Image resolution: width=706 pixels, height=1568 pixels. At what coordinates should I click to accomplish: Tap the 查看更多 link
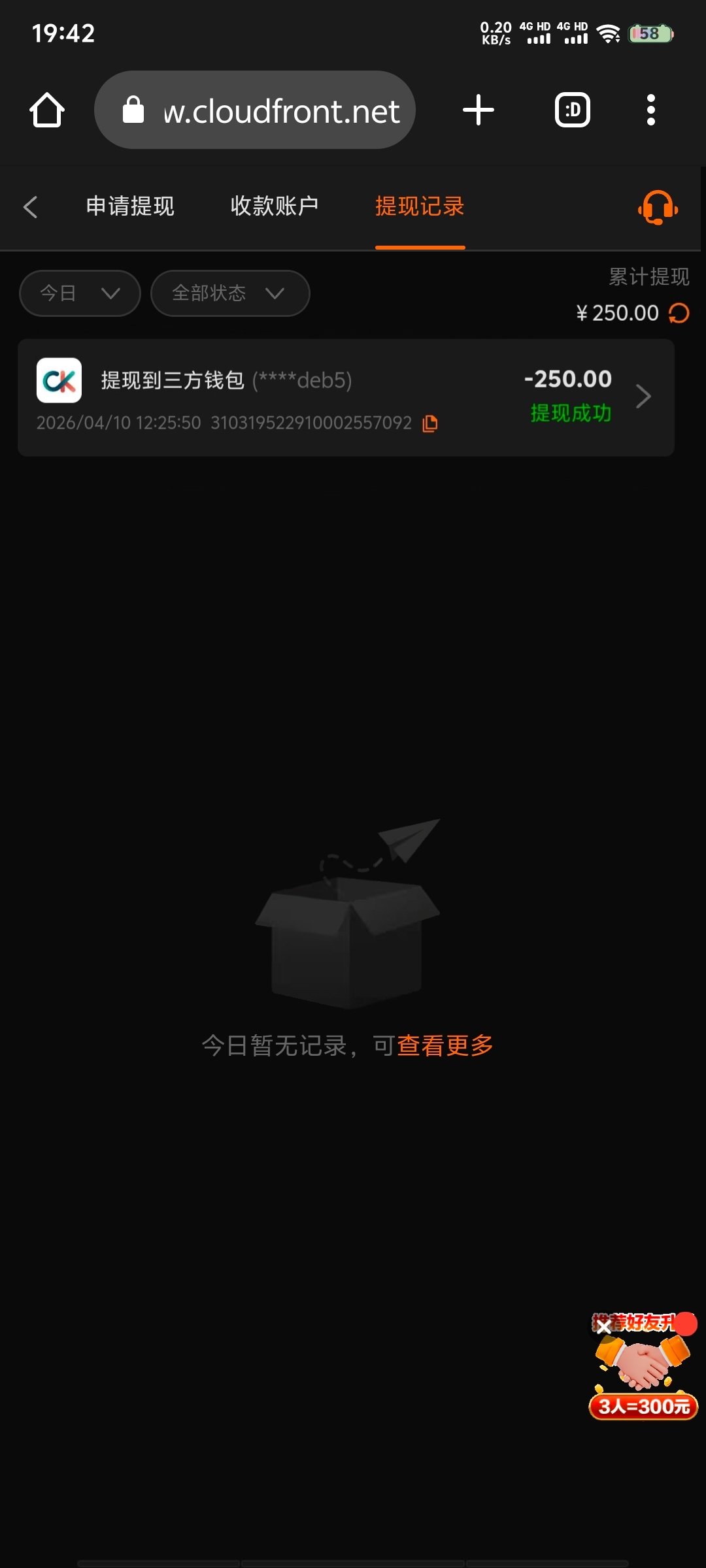445,1045
